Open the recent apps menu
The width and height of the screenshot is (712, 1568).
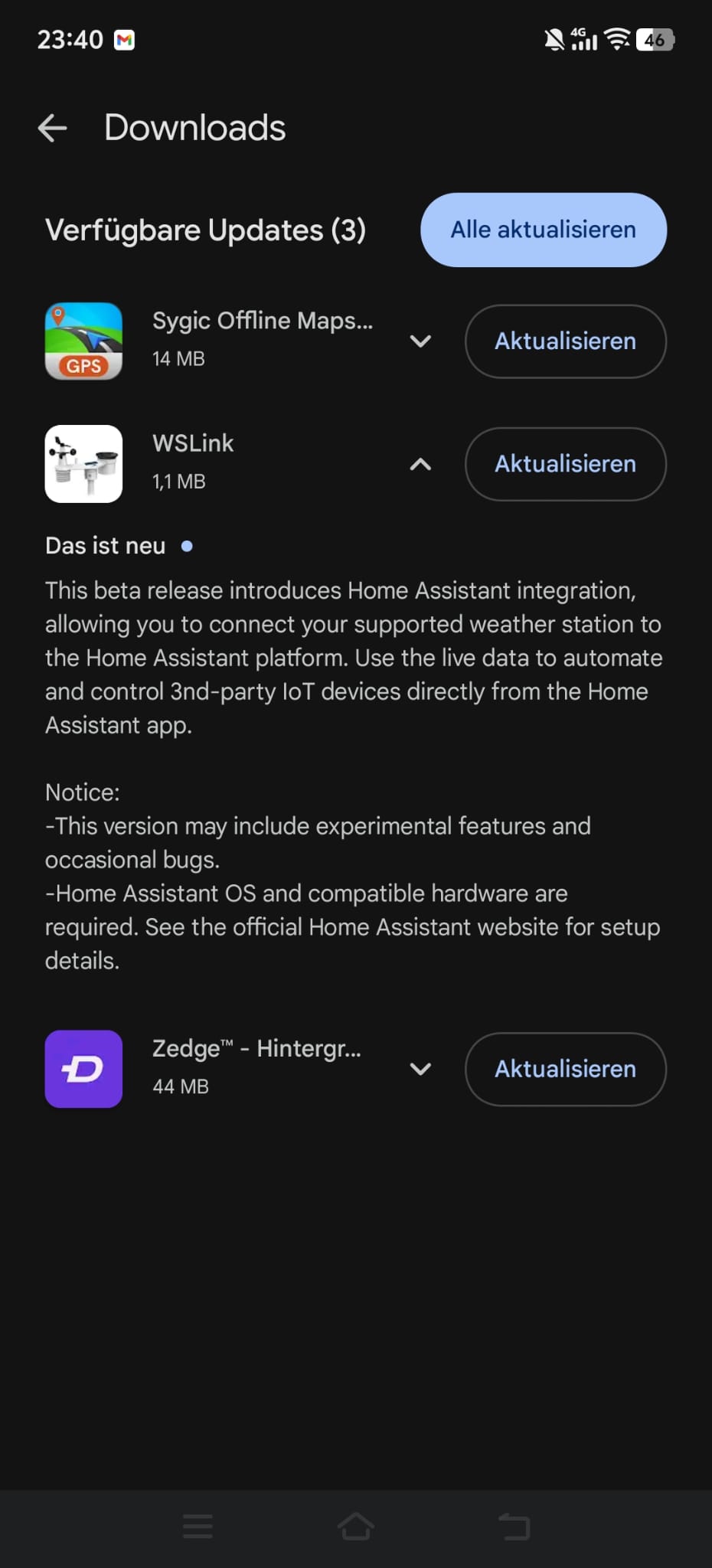click(198, 1526)
